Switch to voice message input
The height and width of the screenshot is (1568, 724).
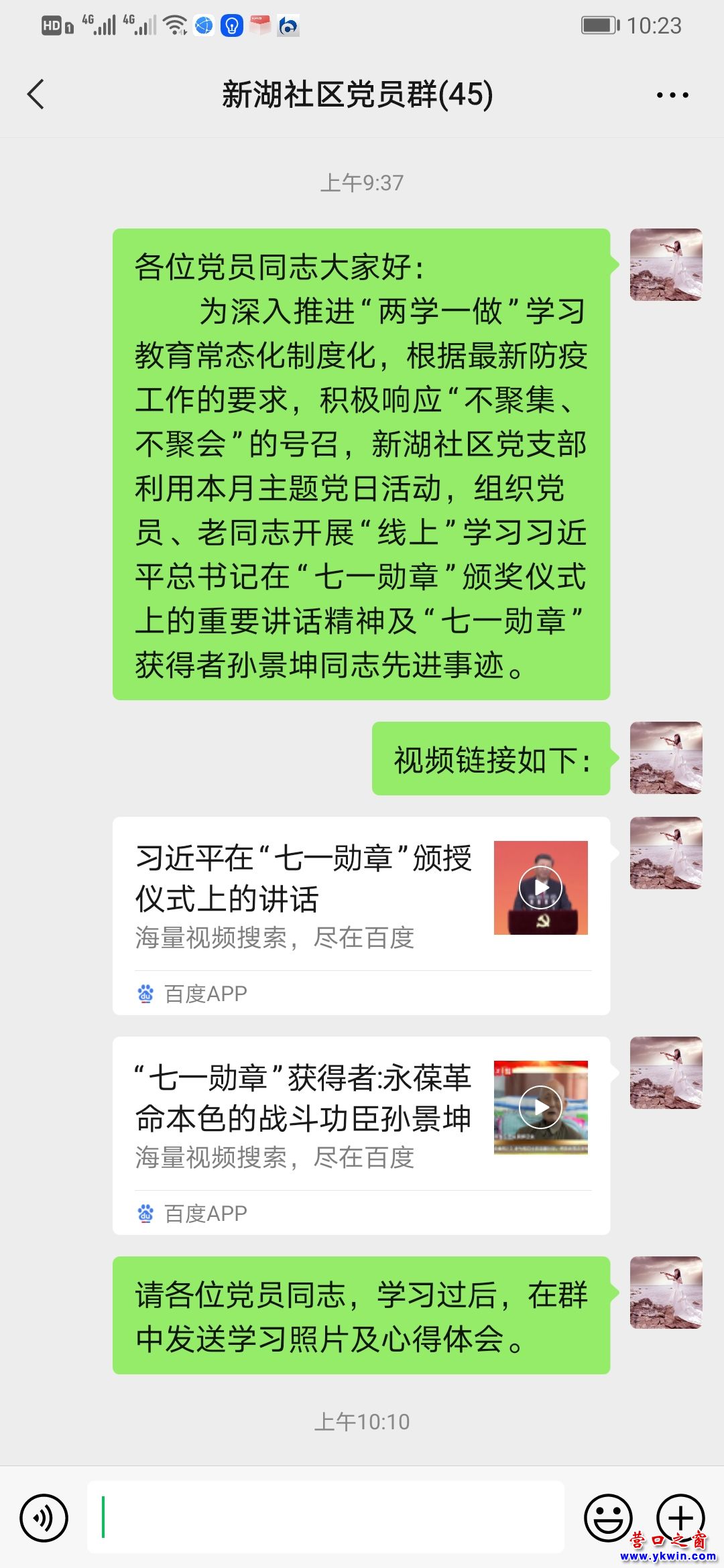point(44,1518)
